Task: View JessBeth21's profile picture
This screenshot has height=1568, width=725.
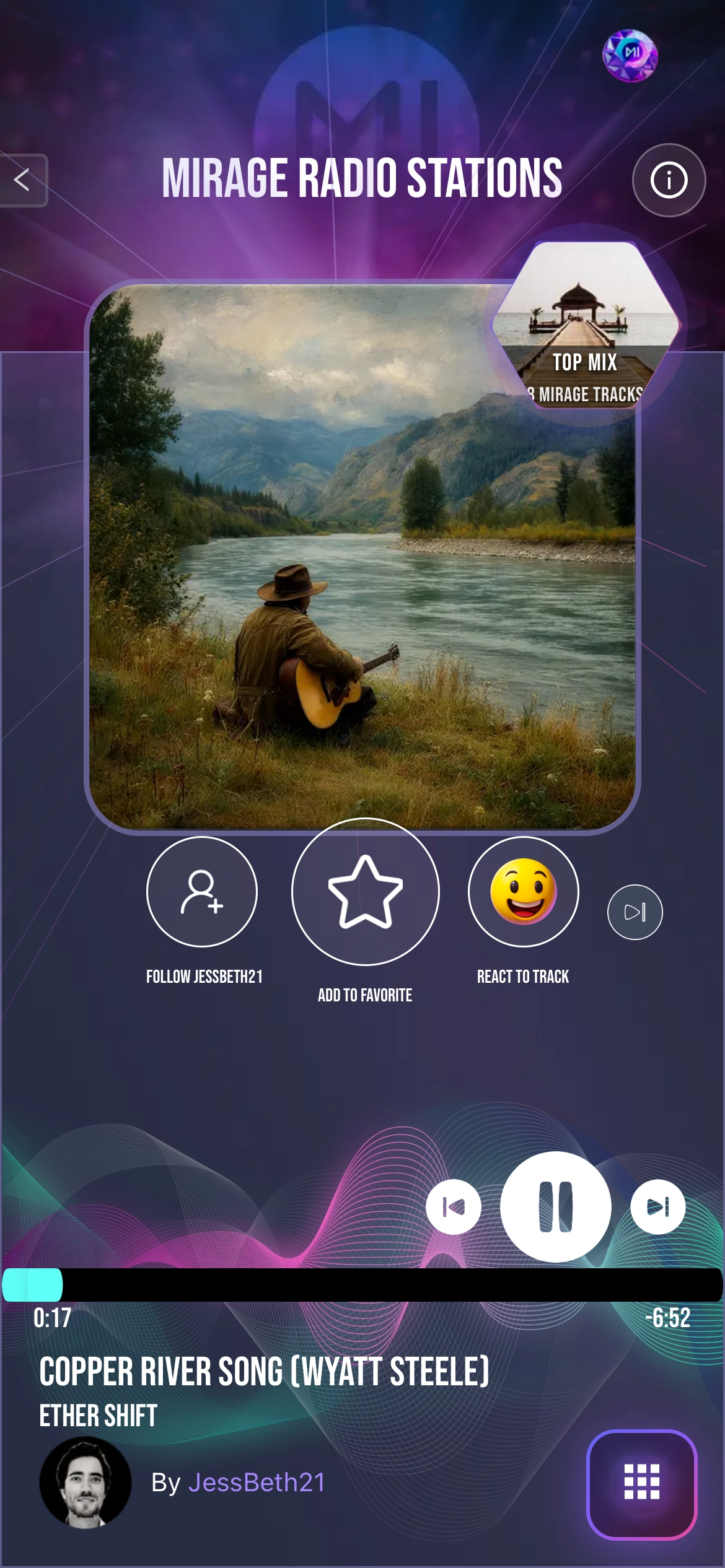Action: (86, 1483)
